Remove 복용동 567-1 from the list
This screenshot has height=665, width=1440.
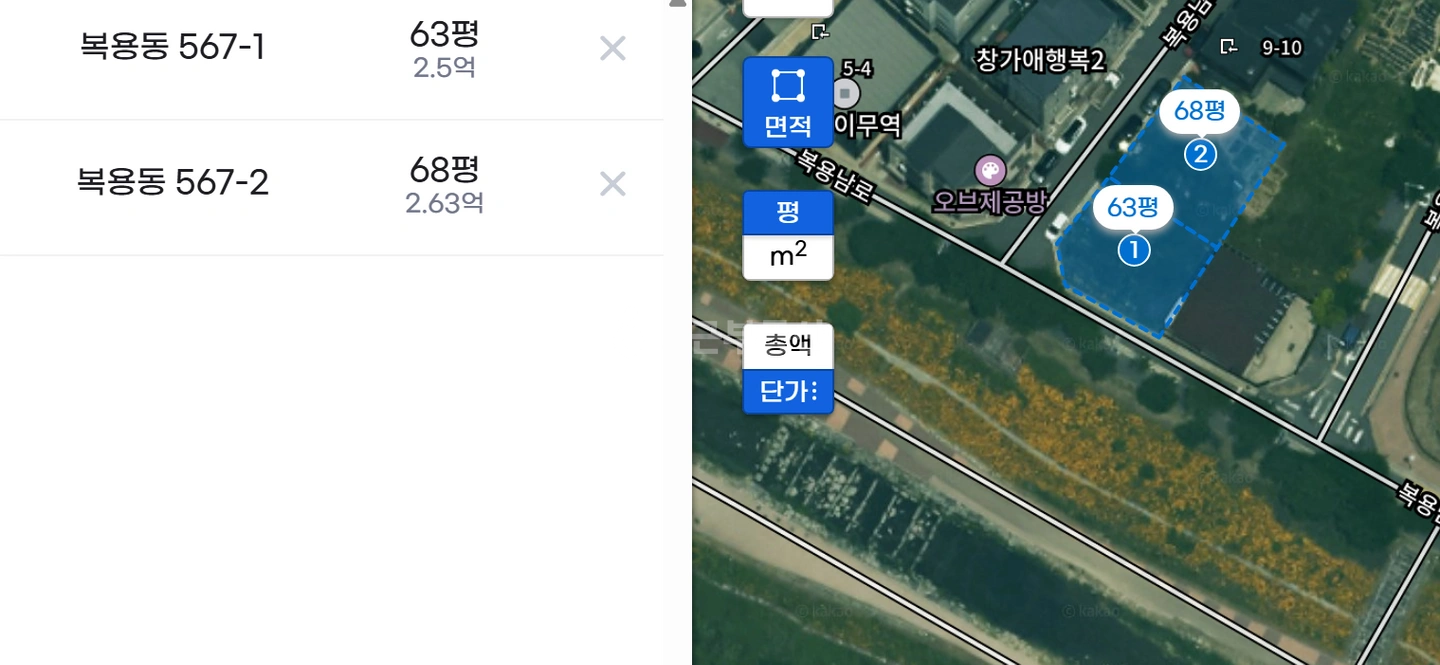coord(612,48)
